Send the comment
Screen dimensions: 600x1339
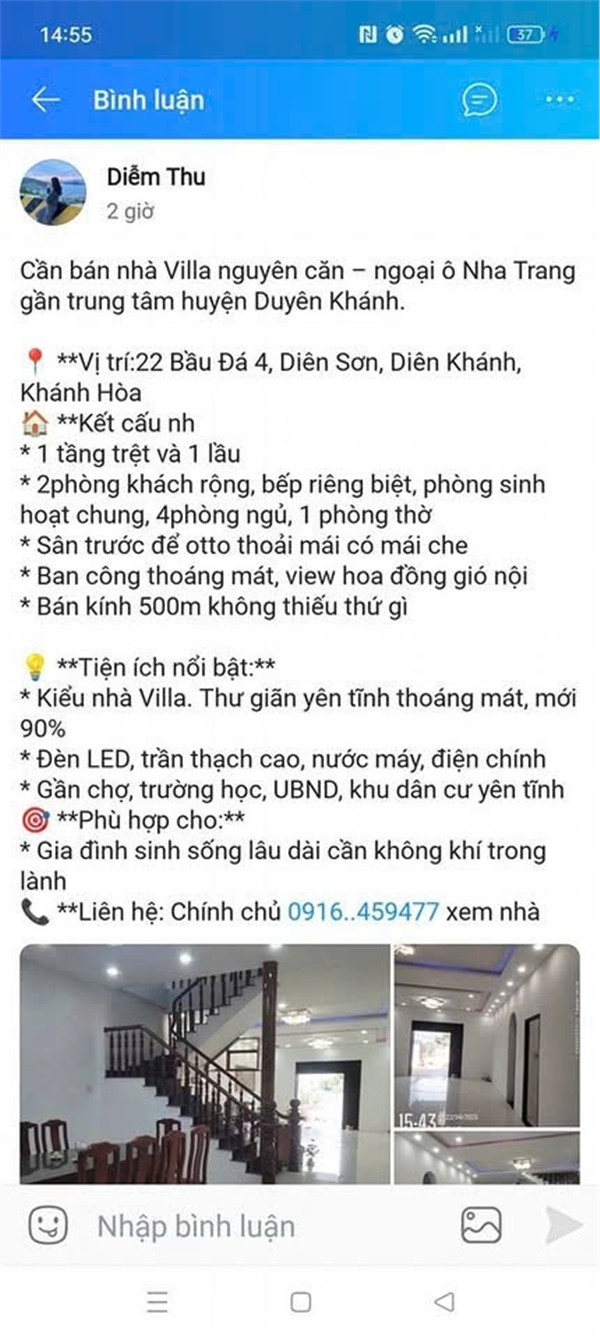[562, 1224]
